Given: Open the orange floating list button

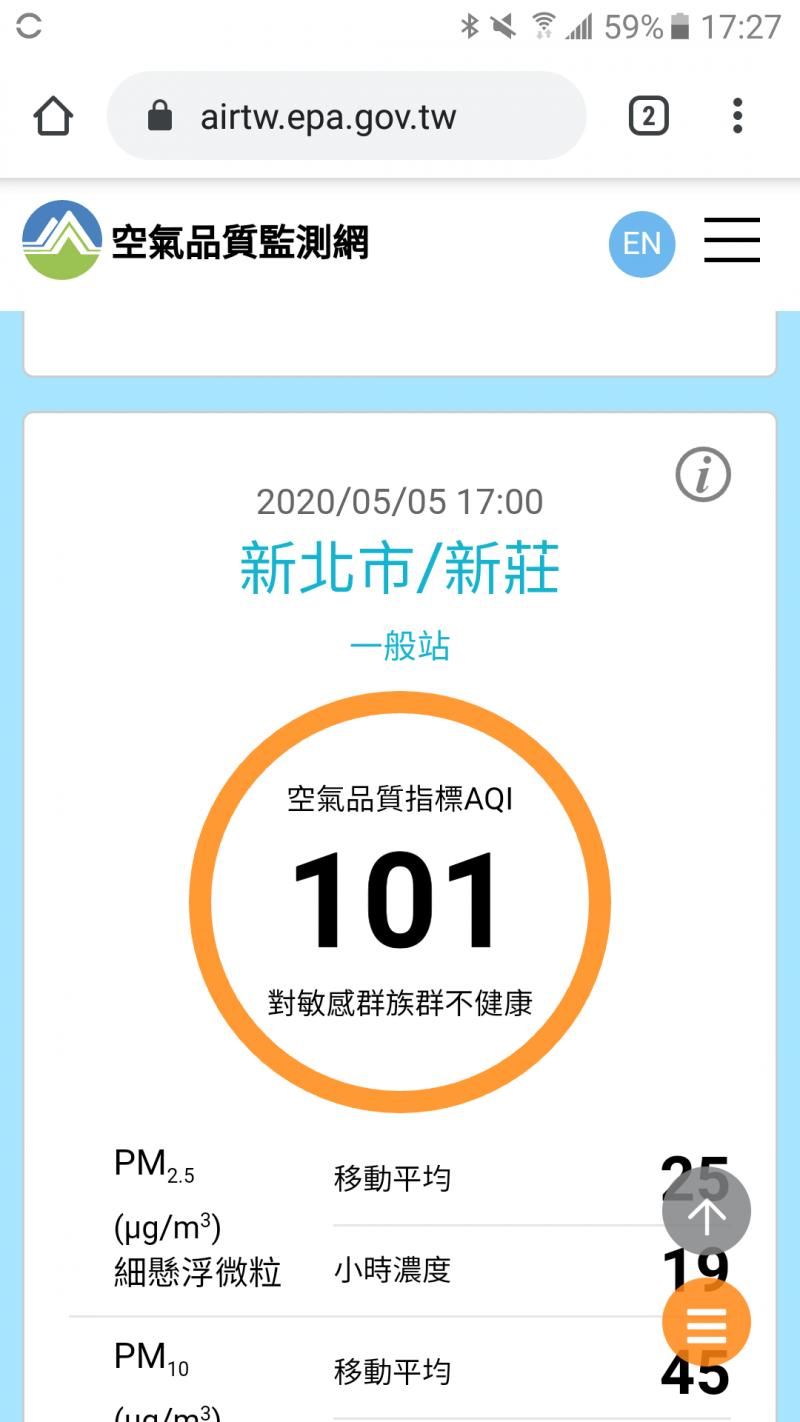Looking at the screenshot, I should pyautogui.click(x=706, y=1323).
